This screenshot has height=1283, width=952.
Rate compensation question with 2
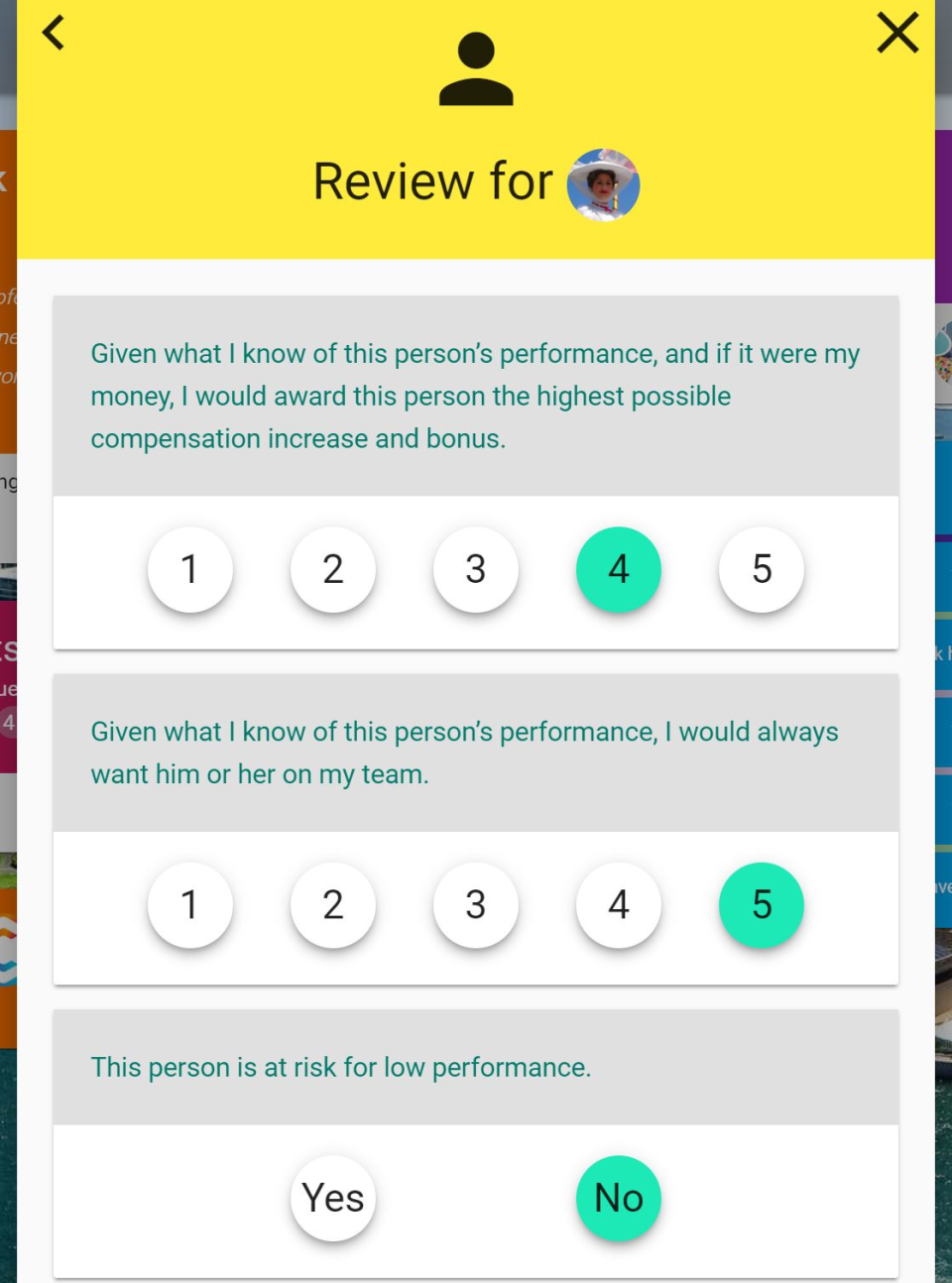[x=333, y=569]
